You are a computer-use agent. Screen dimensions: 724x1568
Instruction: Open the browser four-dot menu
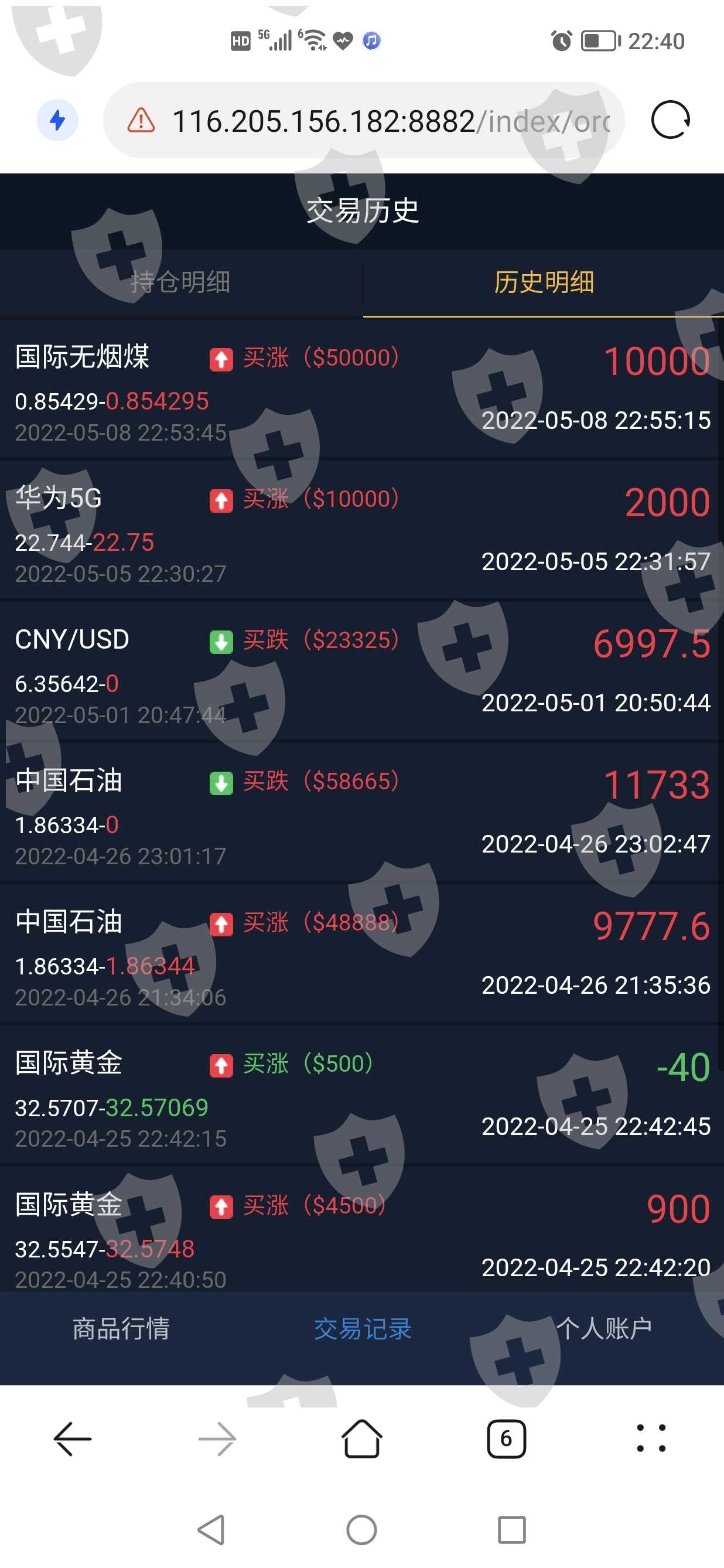click(651, 1439)
